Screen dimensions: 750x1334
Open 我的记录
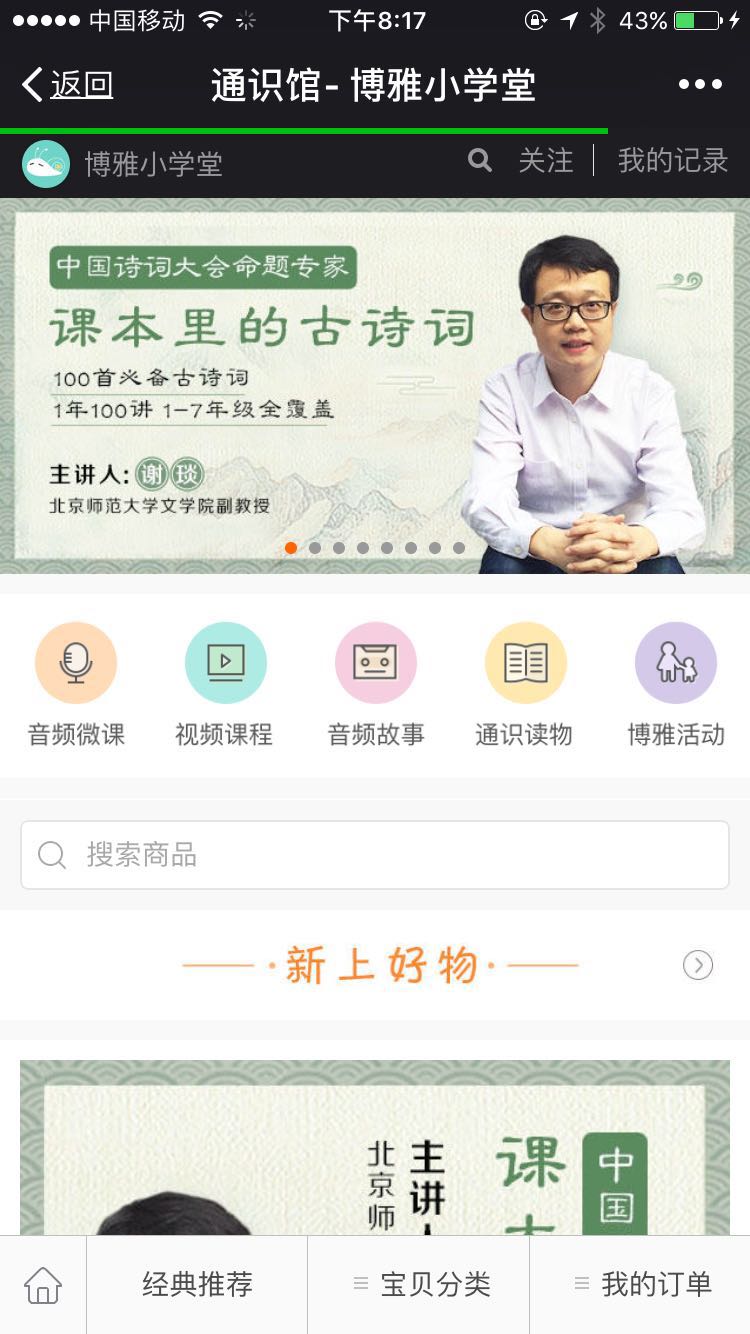click(x=672, y=161)
